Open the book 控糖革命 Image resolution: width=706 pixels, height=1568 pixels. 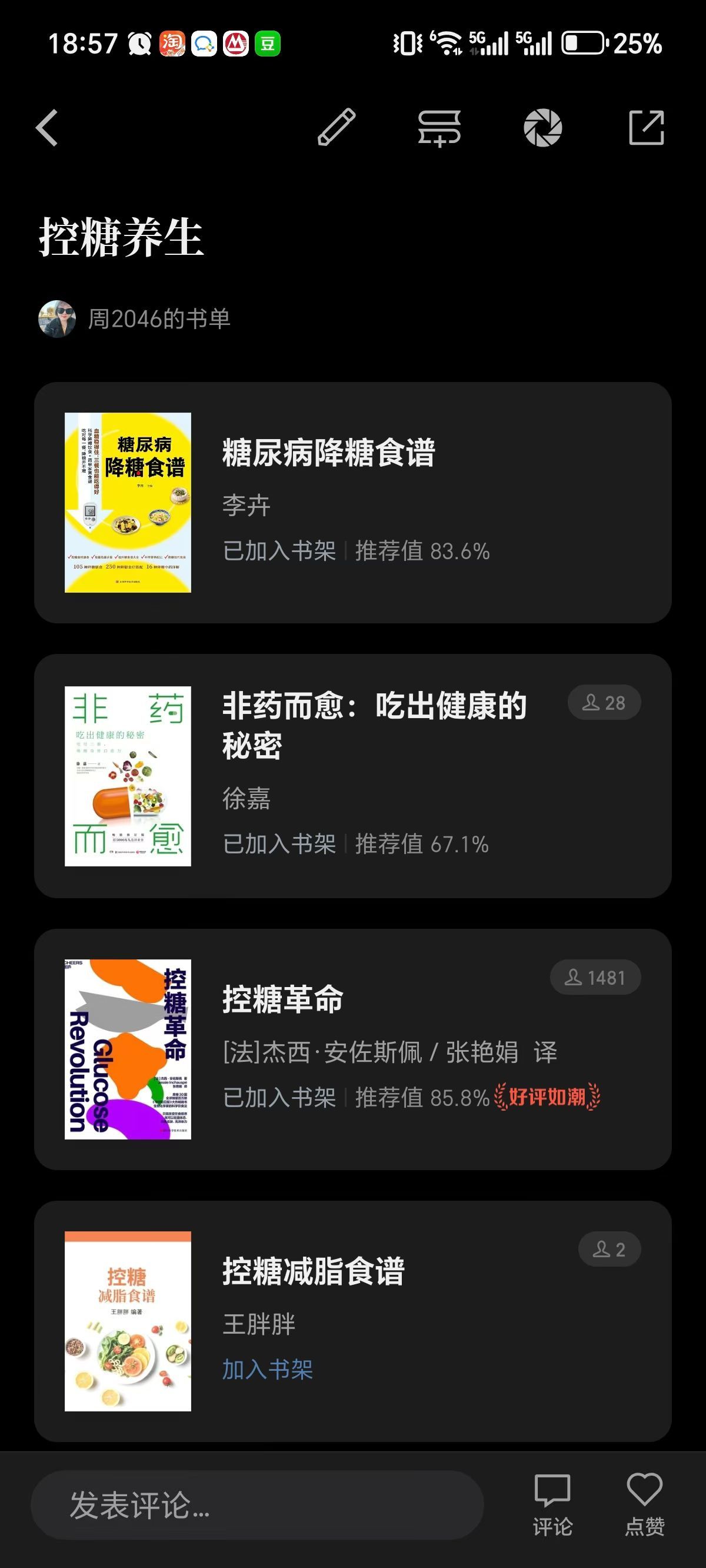tap(283, 999)
